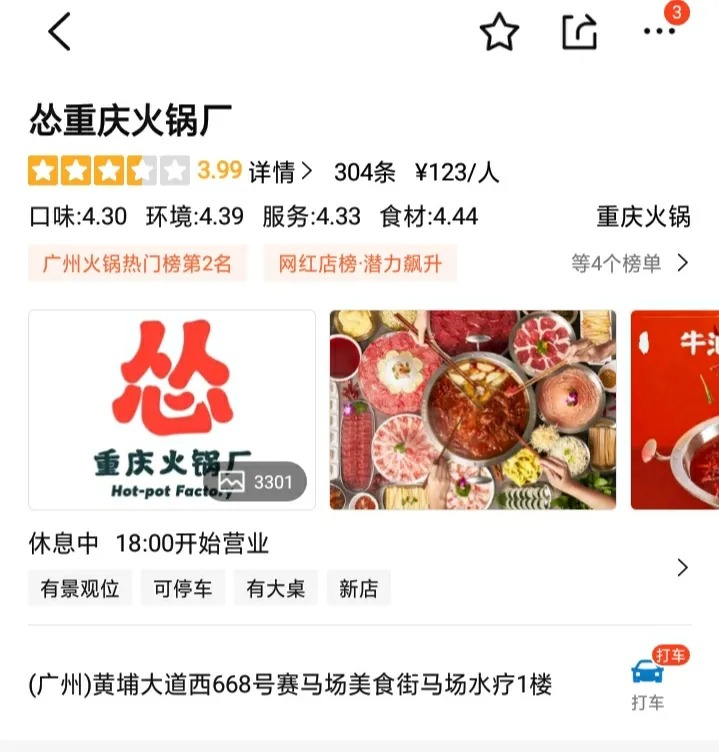Open the restaurant logo photo album
719x752 pixels.
coord(172,410)
